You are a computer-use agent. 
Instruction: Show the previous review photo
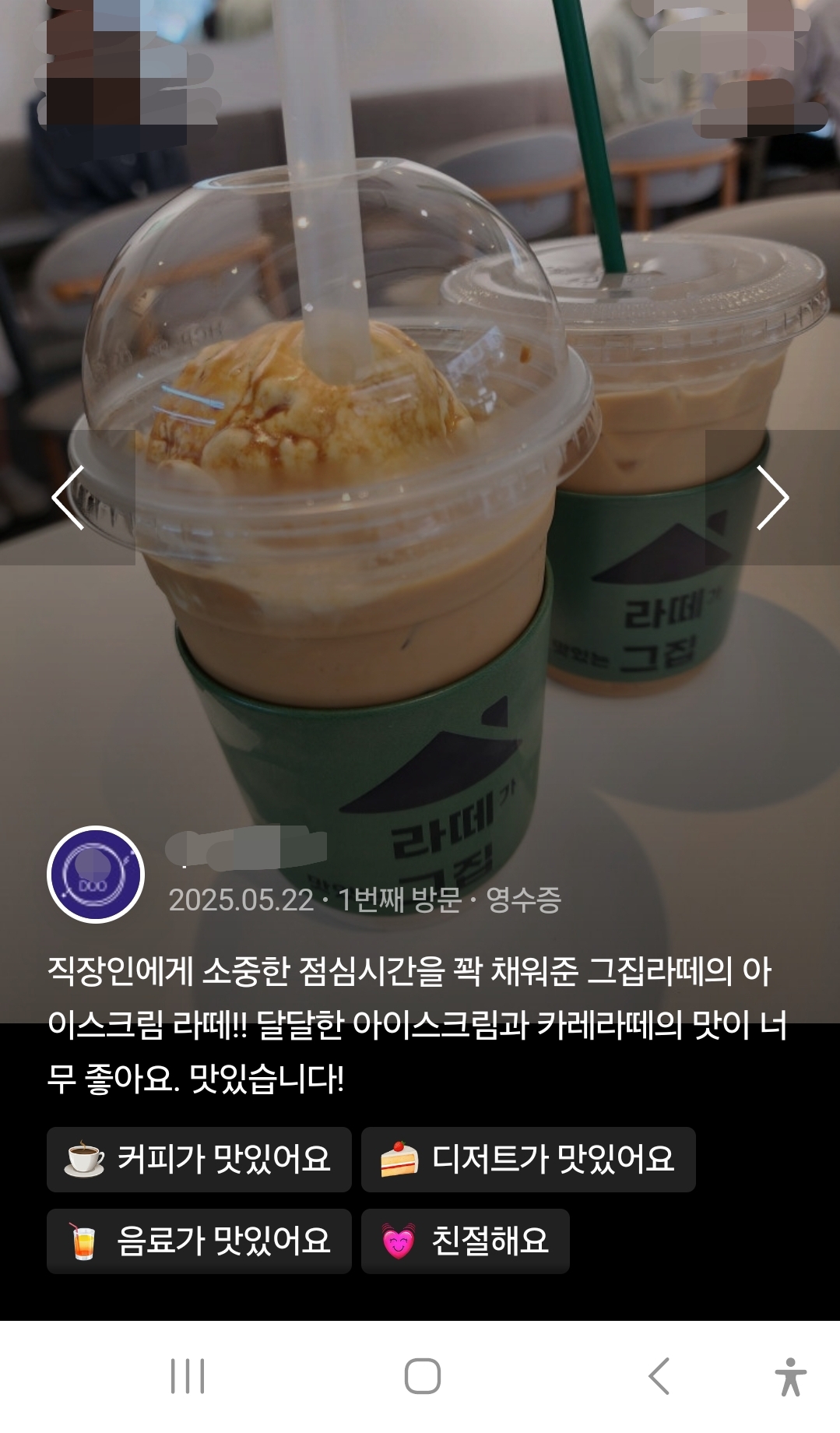point(68,498)
